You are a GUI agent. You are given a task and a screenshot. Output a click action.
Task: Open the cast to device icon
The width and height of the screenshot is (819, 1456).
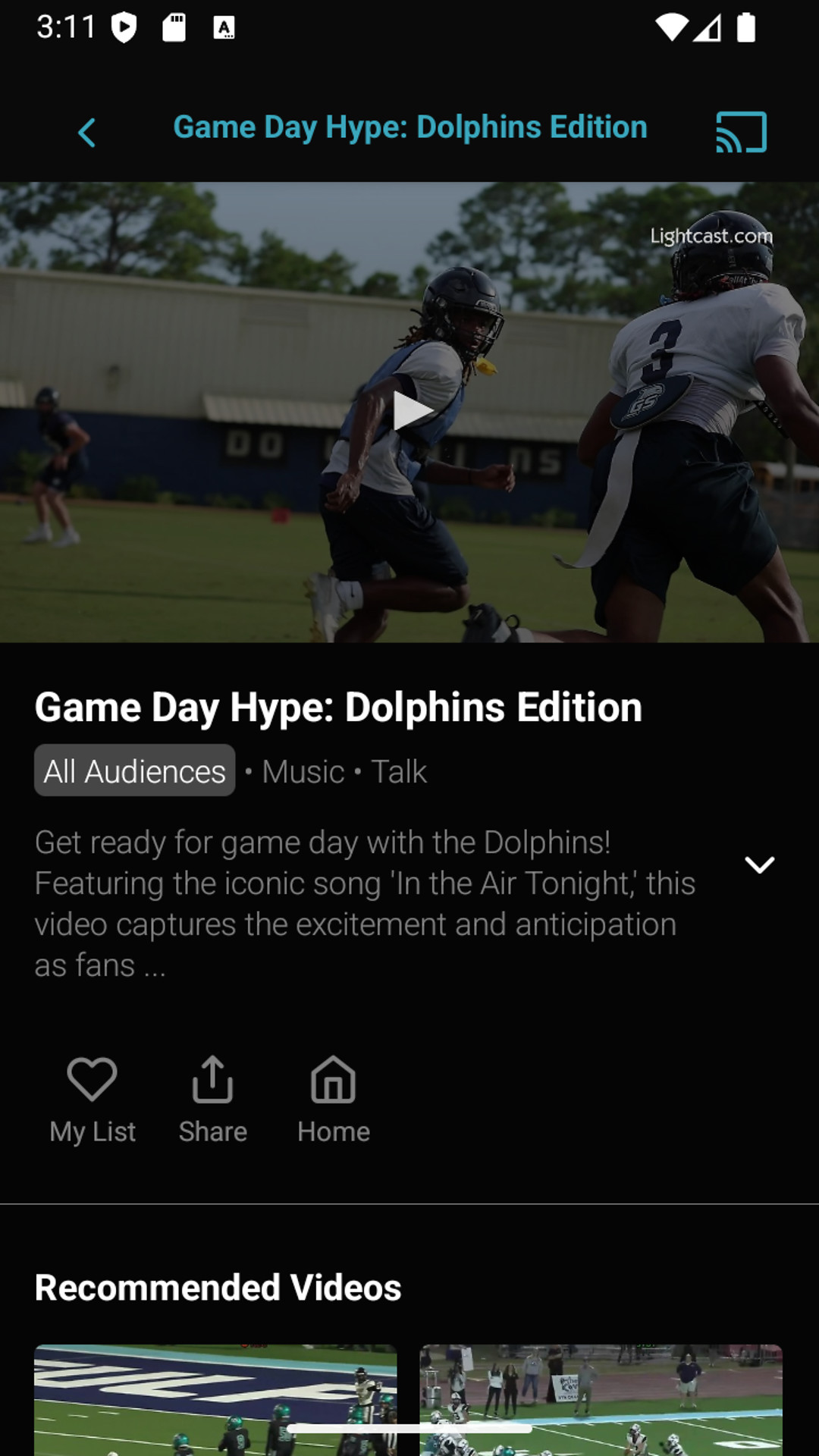(x=741, y=132)
